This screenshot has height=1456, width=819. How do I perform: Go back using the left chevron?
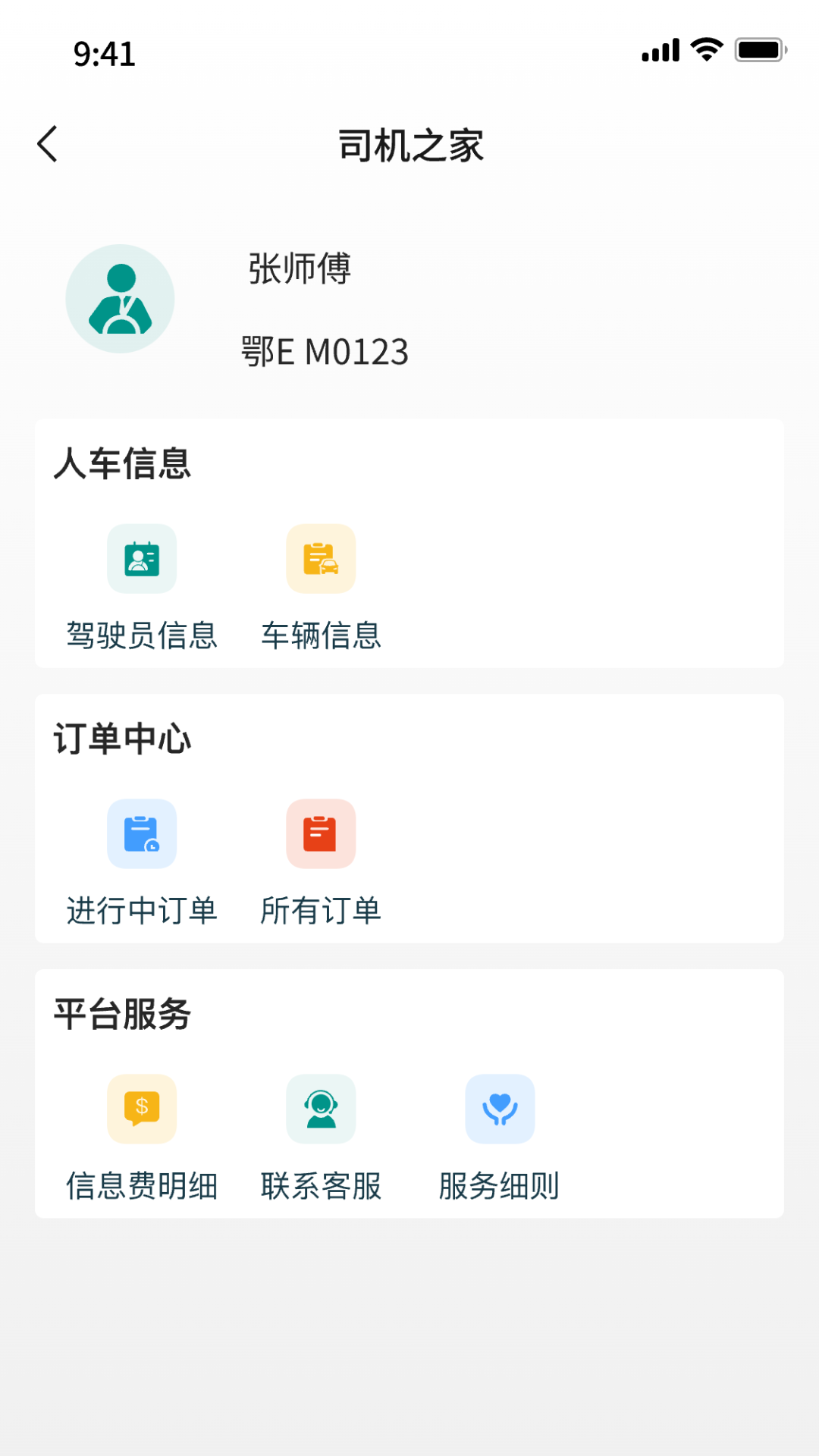click(x=47, y=144)
